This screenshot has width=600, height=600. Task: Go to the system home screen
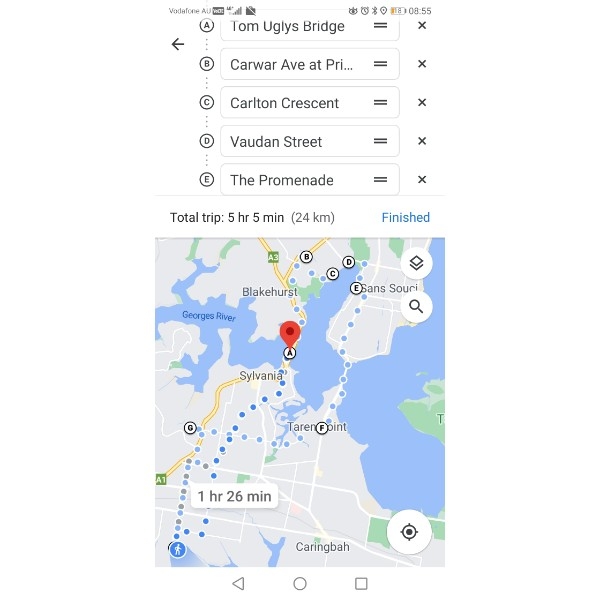pos(300,583)
